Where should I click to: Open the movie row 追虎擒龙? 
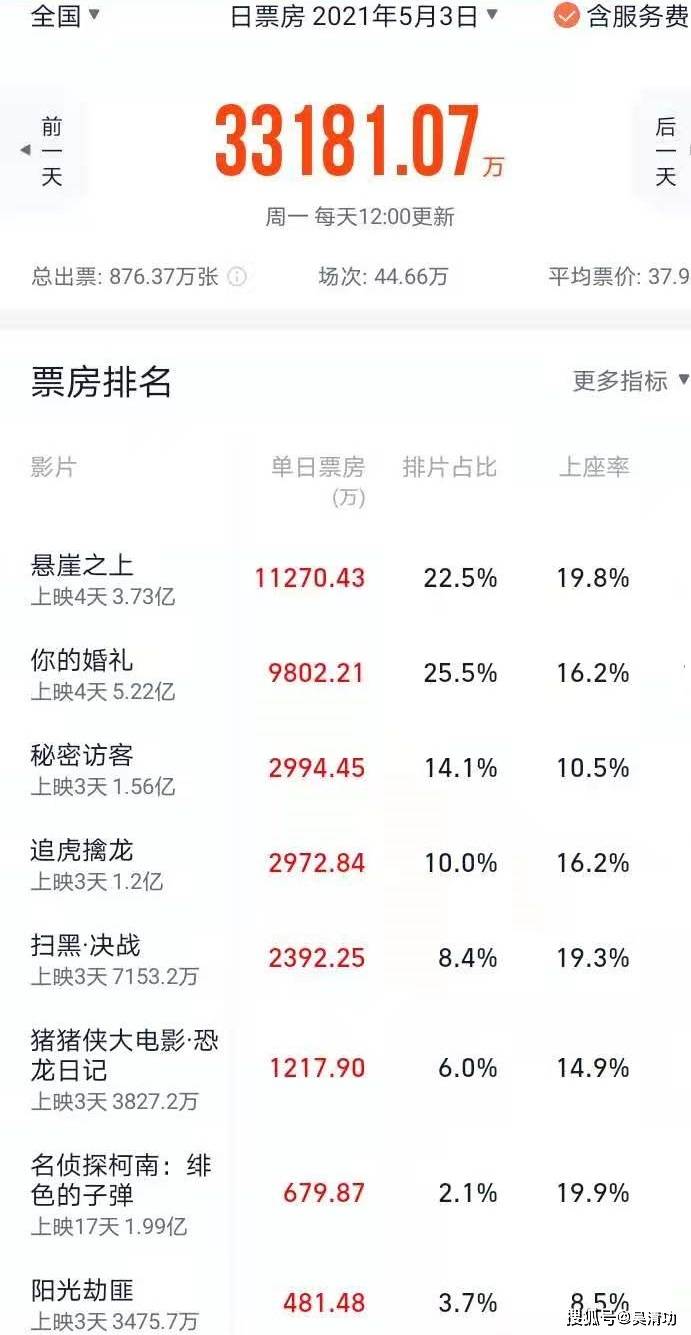(x=345, y=864)
